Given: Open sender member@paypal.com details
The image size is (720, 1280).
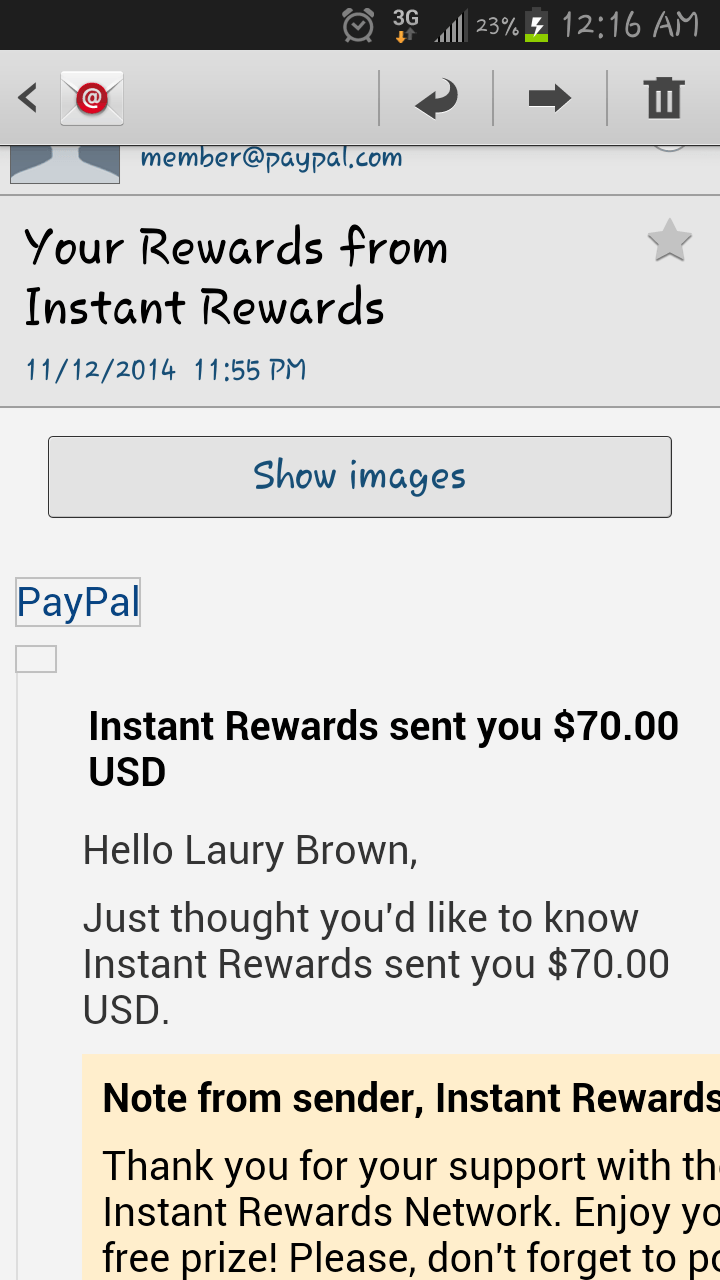Looking at the screenshot, I should click(x=271, y=158).
